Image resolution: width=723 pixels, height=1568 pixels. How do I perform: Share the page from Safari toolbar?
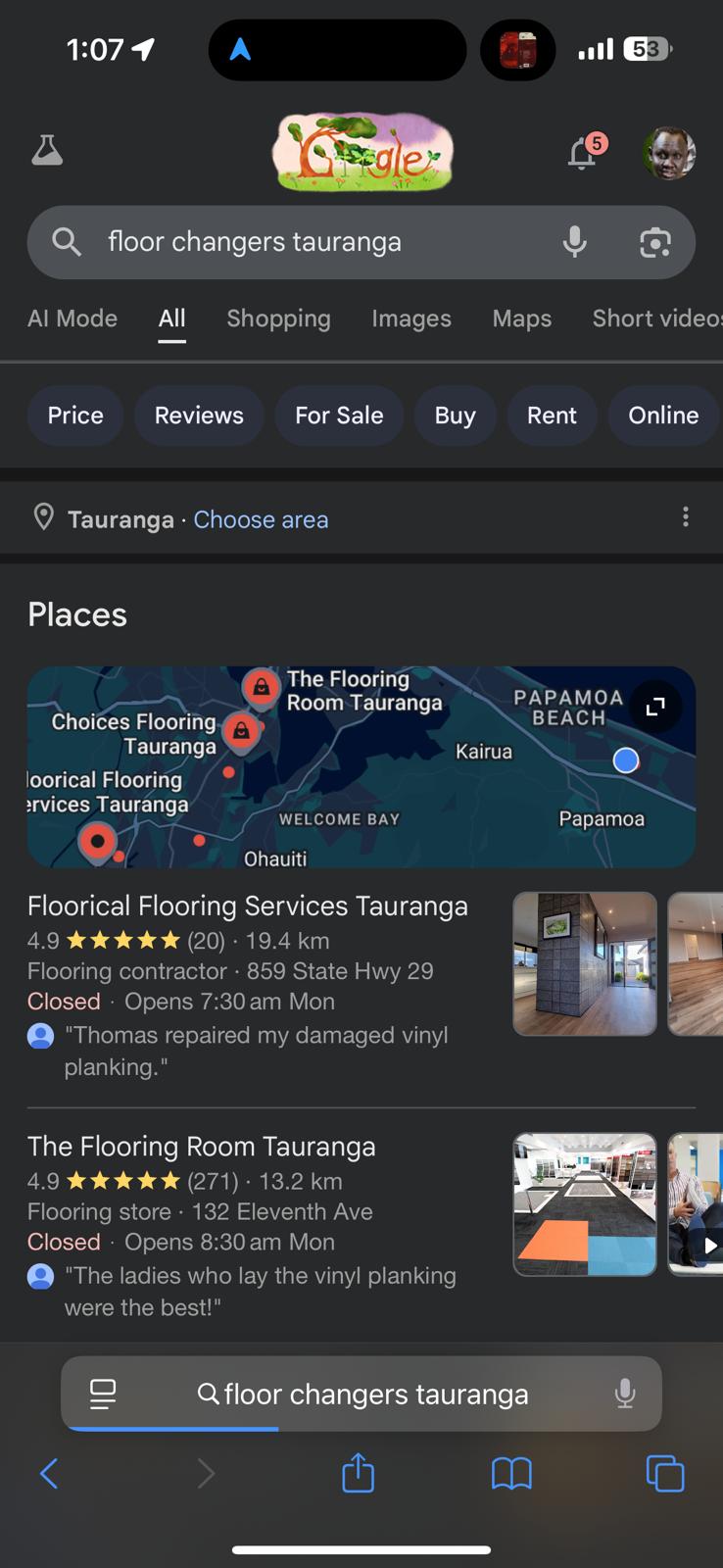click(359, 1473)
